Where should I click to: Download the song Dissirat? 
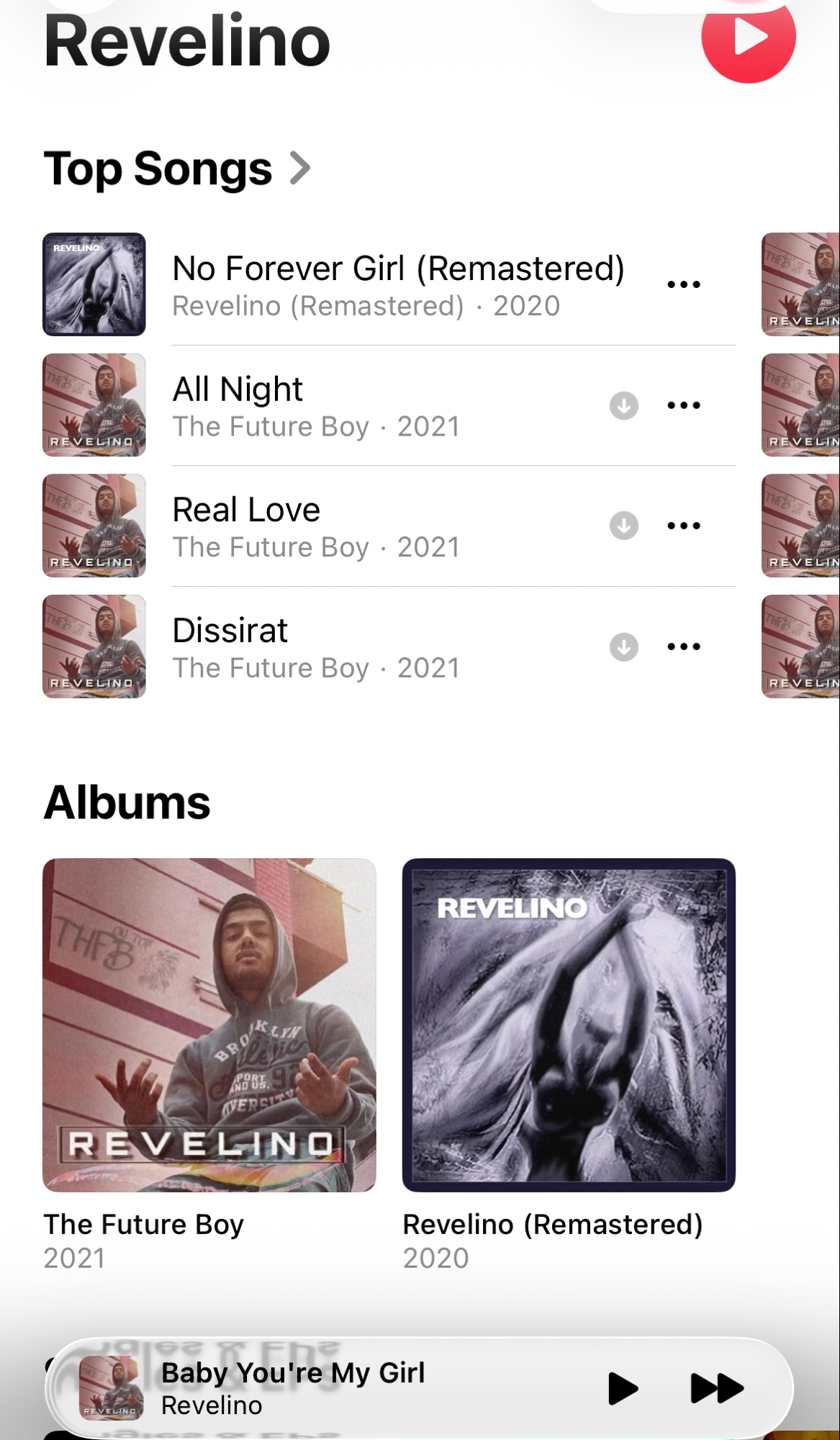(623, 647)
